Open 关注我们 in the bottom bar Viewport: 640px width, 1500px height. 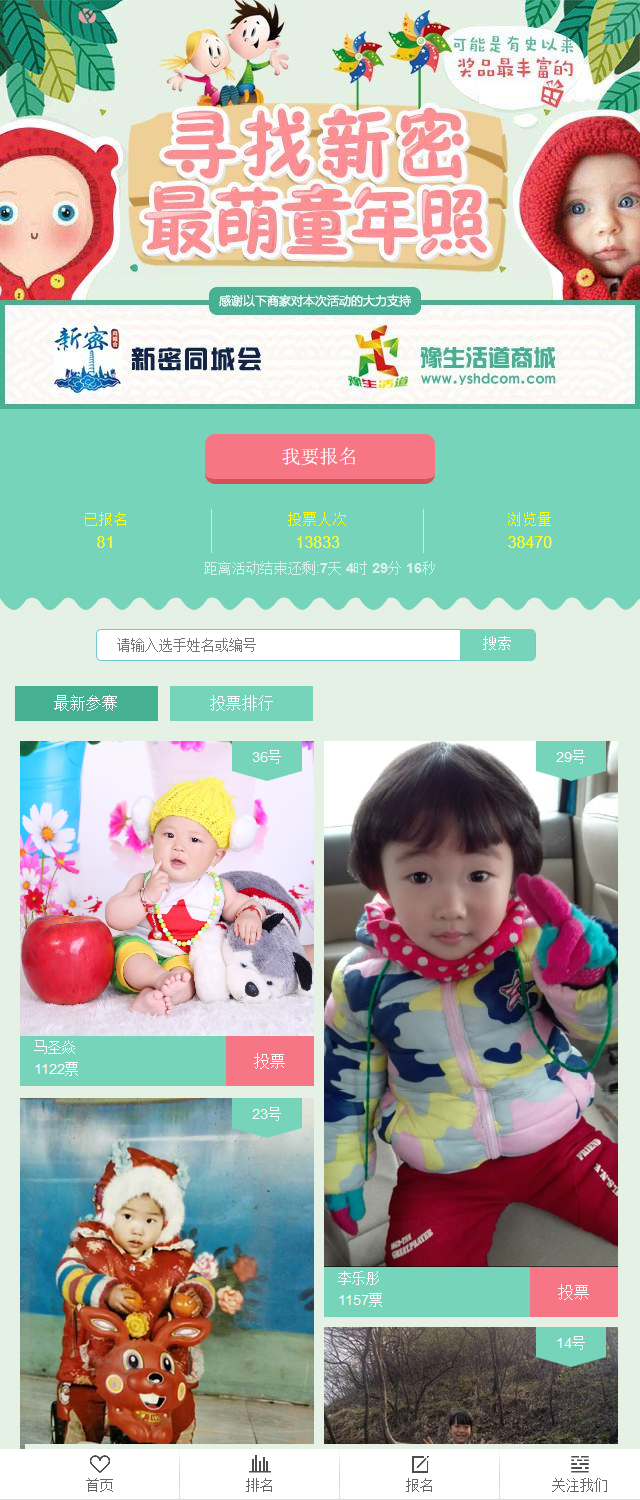[x=579, y=1474]
